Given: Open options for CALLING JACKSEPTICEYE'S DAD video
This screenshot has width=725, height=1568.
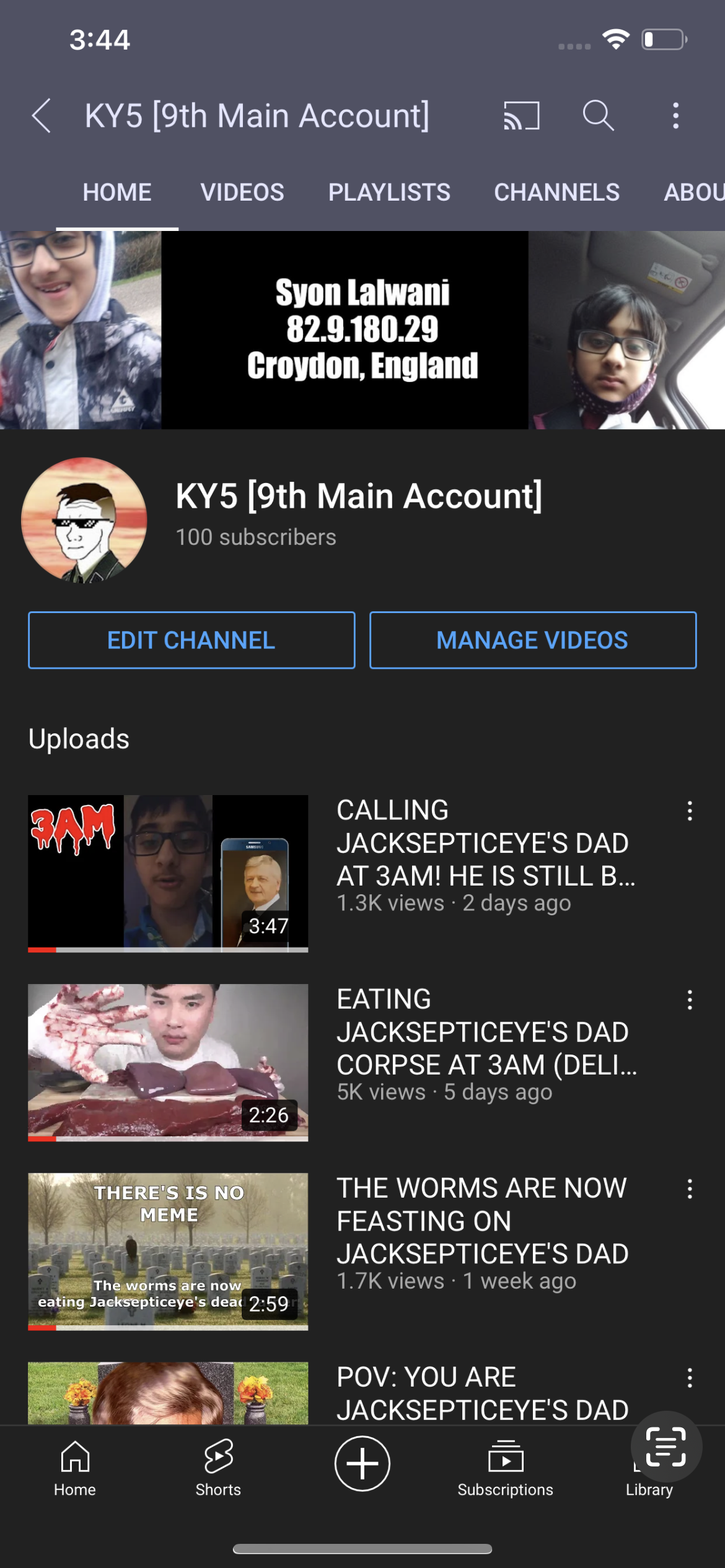Looking at the screenshot, I should pyautogui.click(x=690, y=811).
